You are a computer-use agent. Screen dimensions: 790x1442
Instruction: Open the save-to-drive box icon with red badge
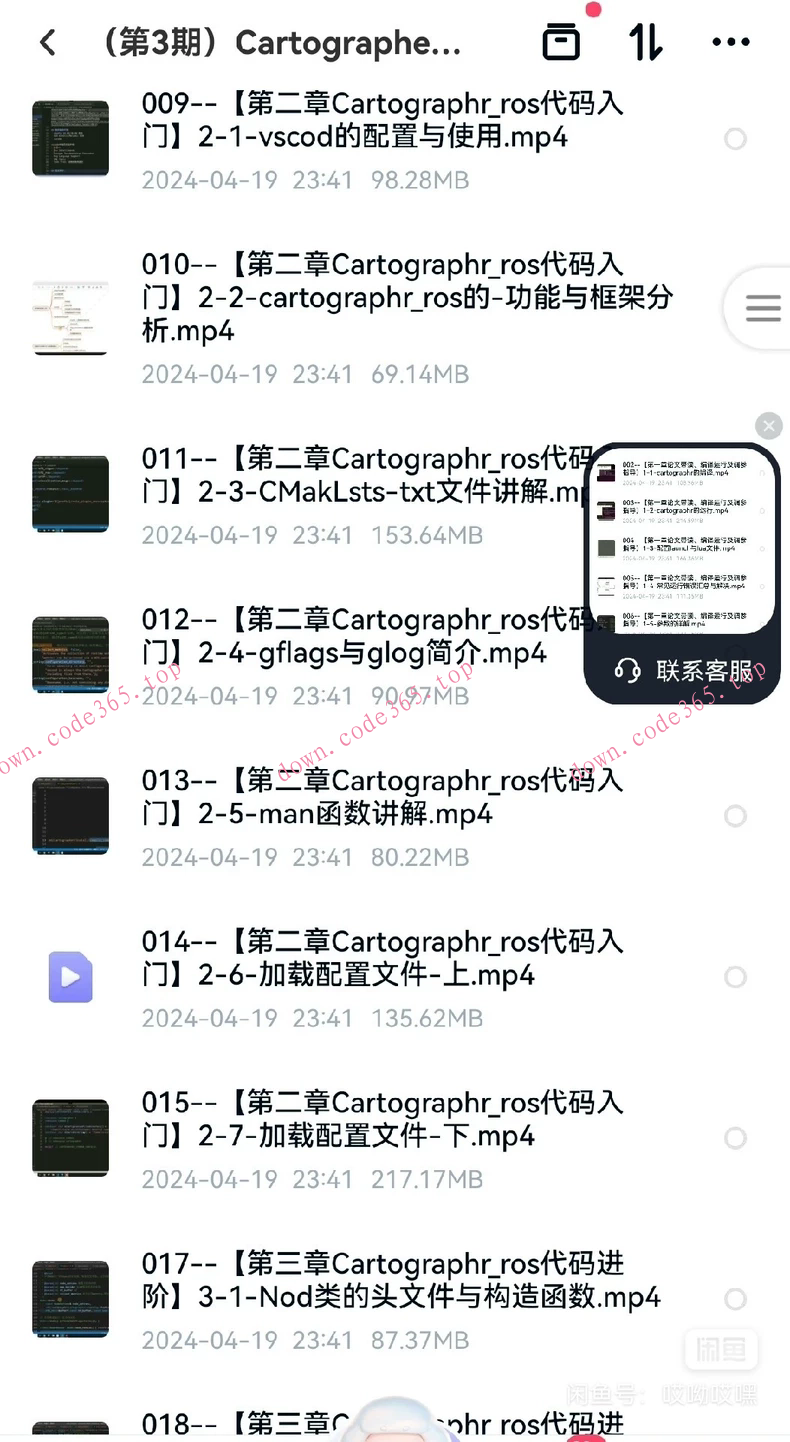point(561,42)
